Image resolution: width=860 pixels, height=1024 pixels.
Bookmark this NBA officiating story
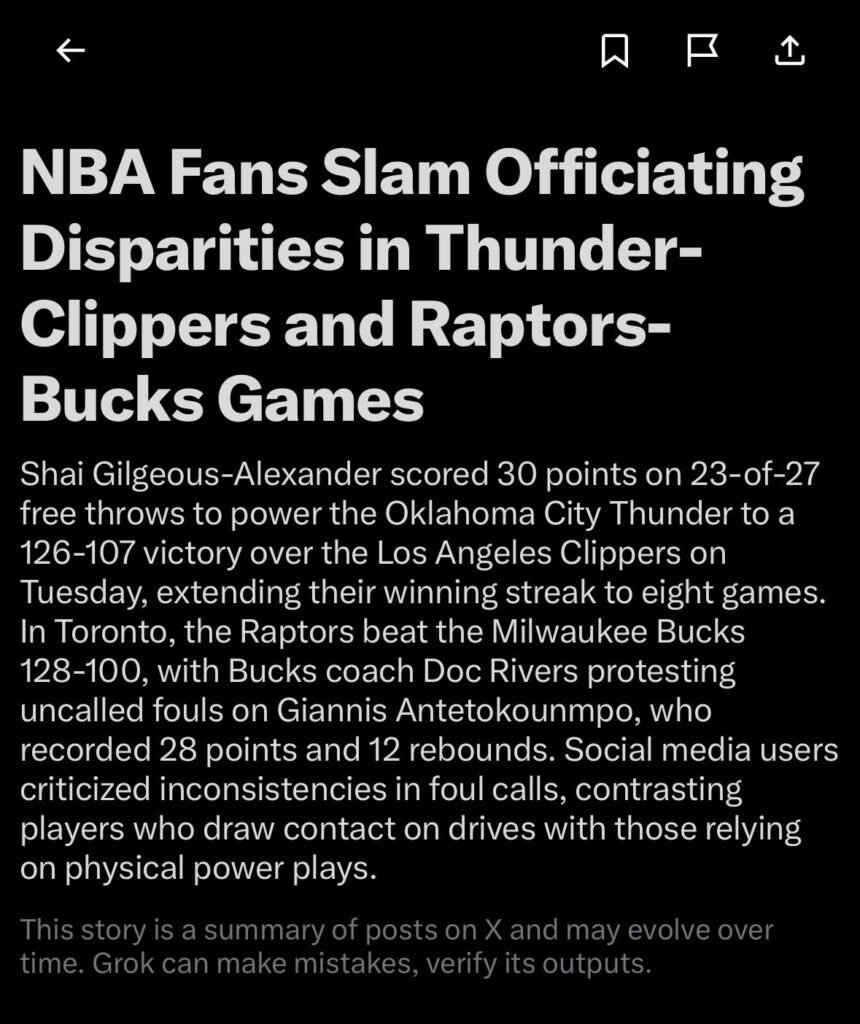[614, 50]
